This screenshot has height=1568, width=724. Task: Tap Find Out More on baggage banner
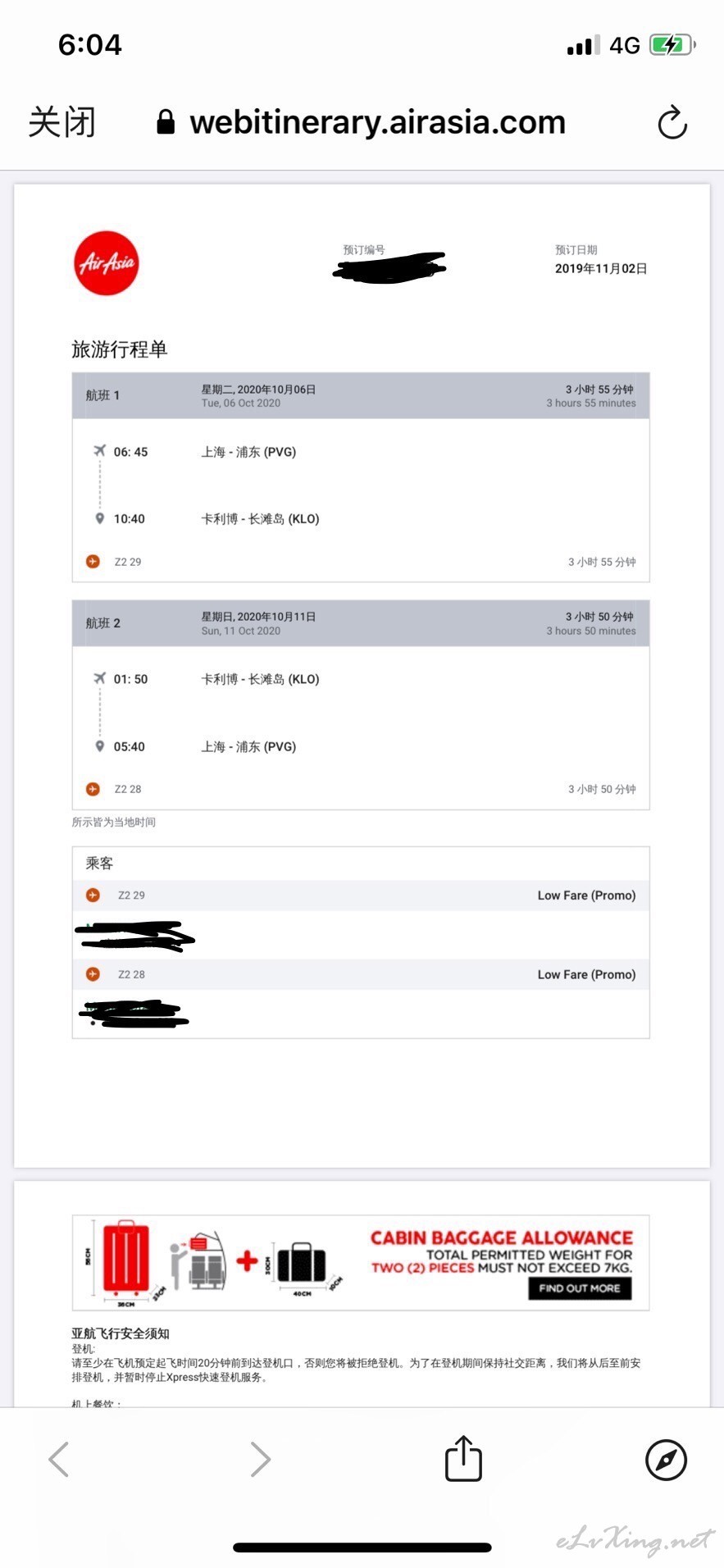point(580,1288)
